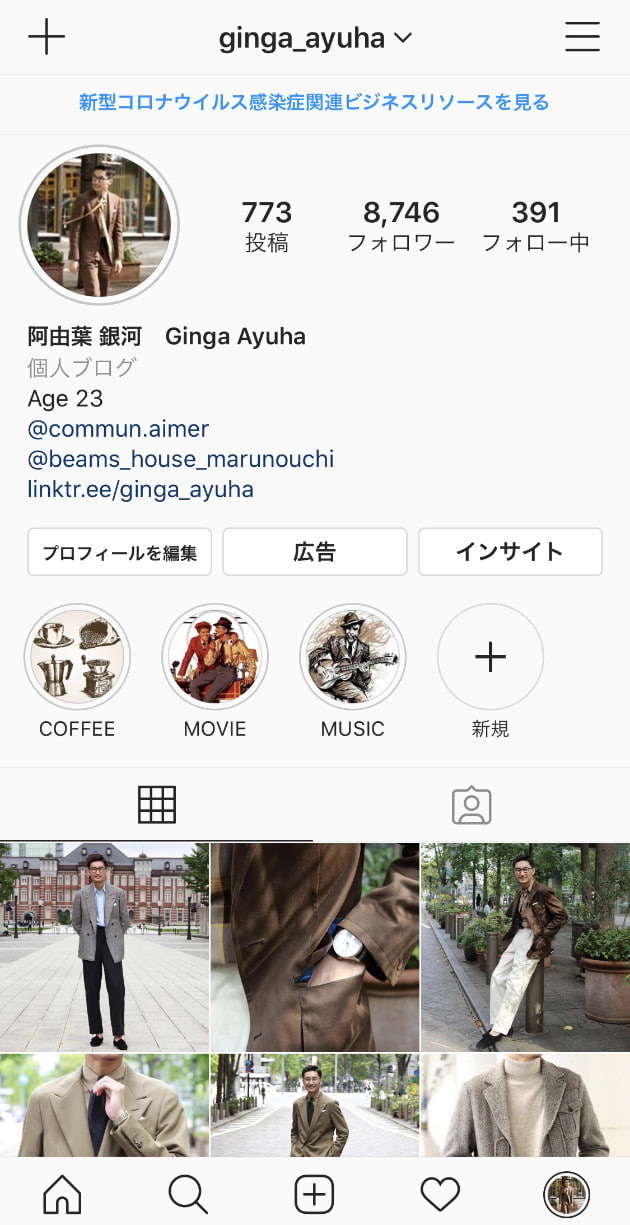
Task: Open the COFFEE story highlight
Action: click(x=77, y=657)
